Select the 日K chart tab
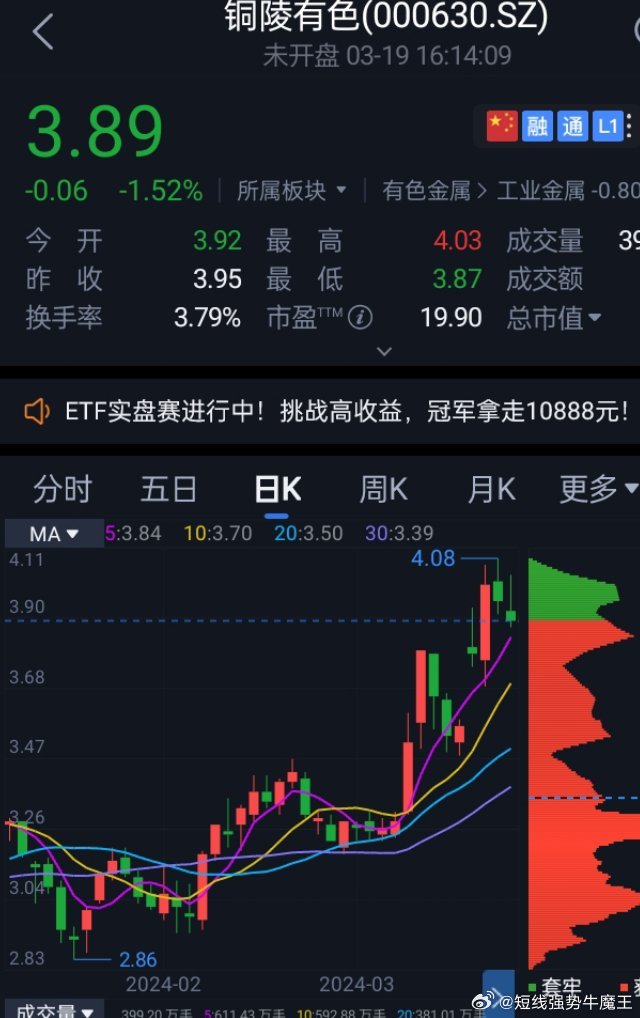This screenshot has width=640, height=1018. [277, 490]
